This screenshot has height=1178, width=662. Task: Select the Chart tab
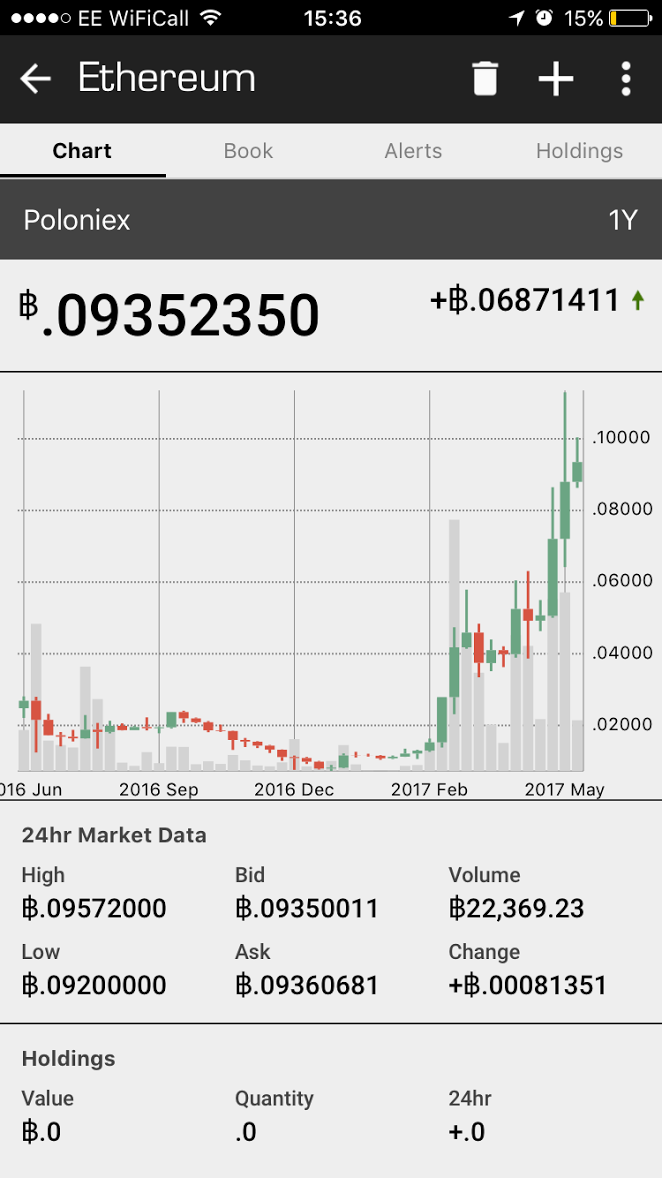pyautogui.click(x=82, y=151)
